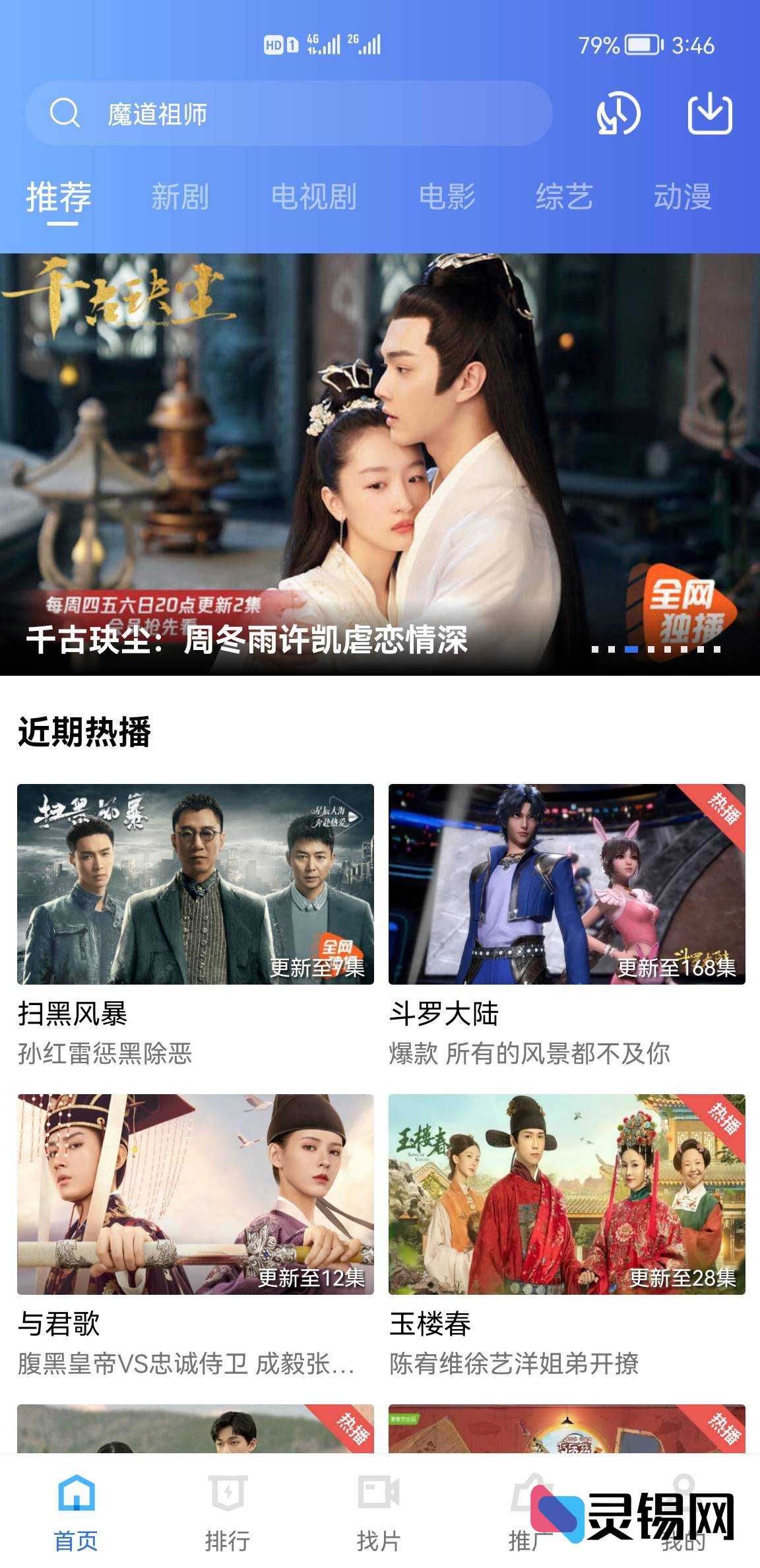Viewport: 760px width, 1568px height.
Task: Open the 新剧 section
Action: tap(179, 196)
